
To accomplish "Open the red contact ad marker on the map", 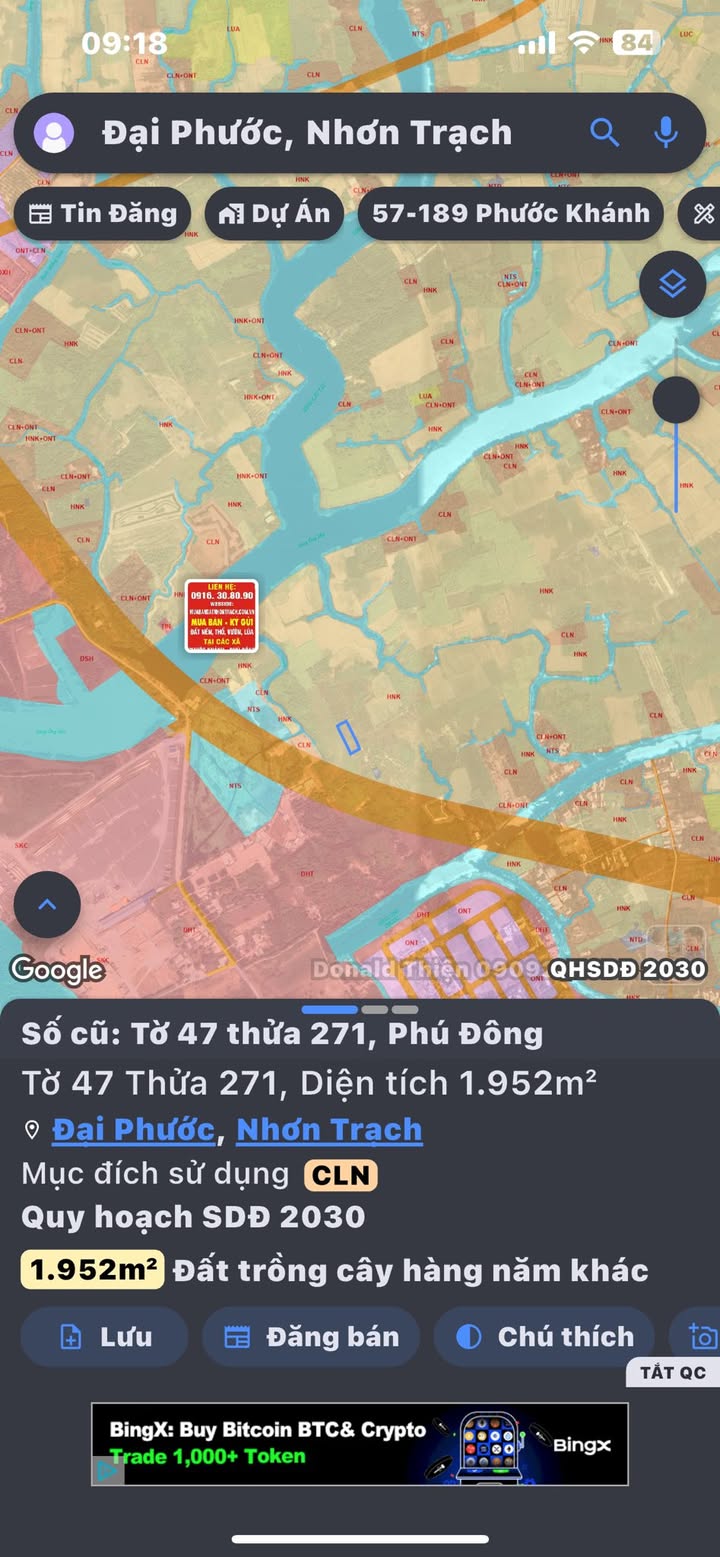I will [x=222, y=617].
